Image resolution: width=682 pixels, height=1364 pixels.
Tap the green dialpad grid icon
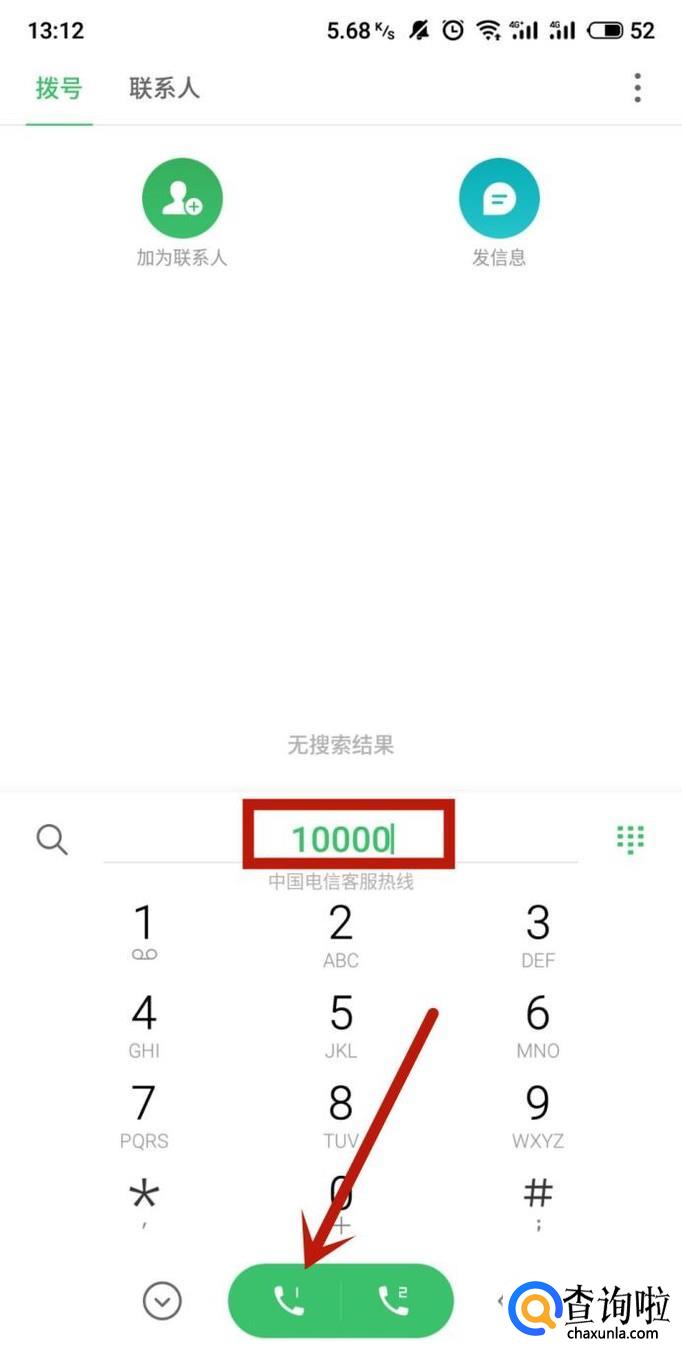coord(630,839)
